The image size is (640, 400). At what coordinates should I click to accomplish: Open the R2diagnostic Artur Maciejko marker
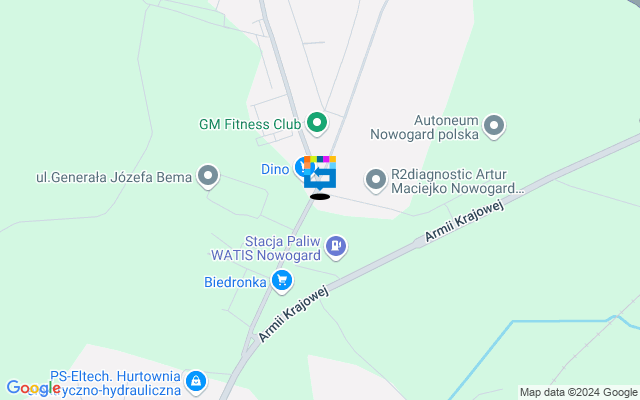pos(376,179)
